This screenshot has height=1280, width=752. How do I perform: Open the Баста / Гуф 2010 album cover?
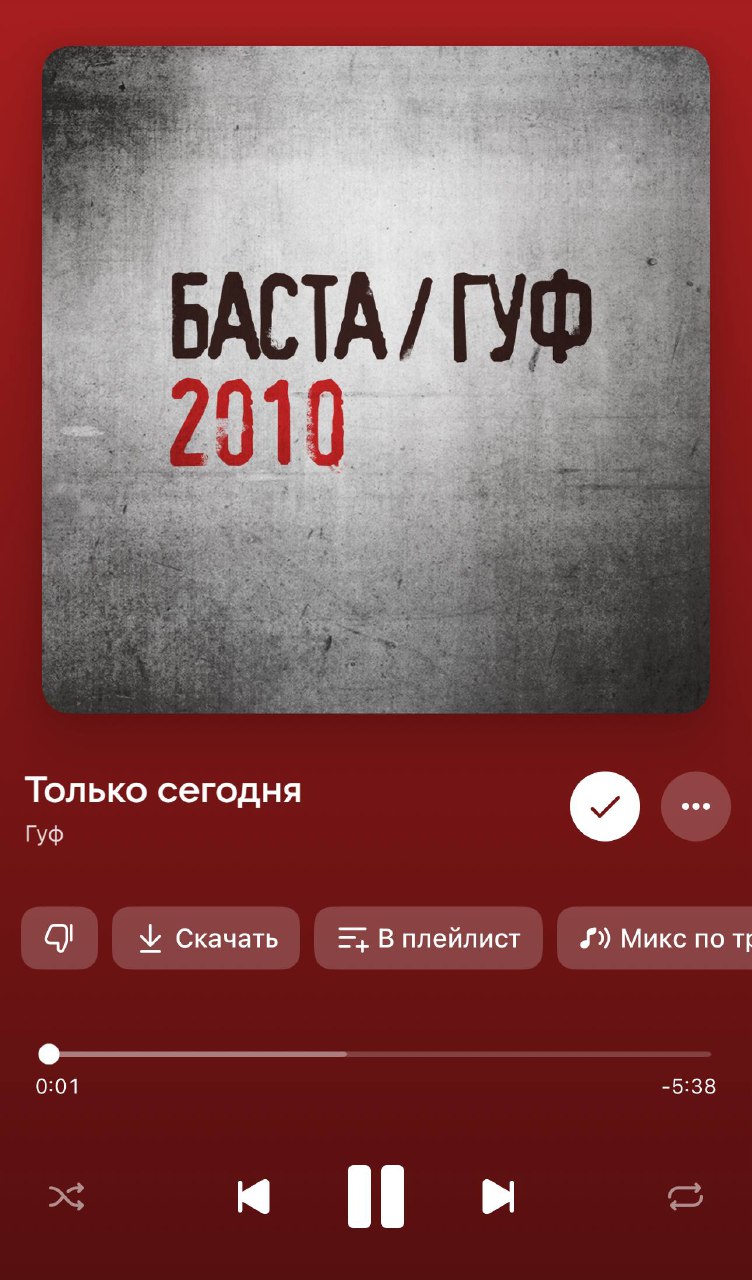point(376,380)
